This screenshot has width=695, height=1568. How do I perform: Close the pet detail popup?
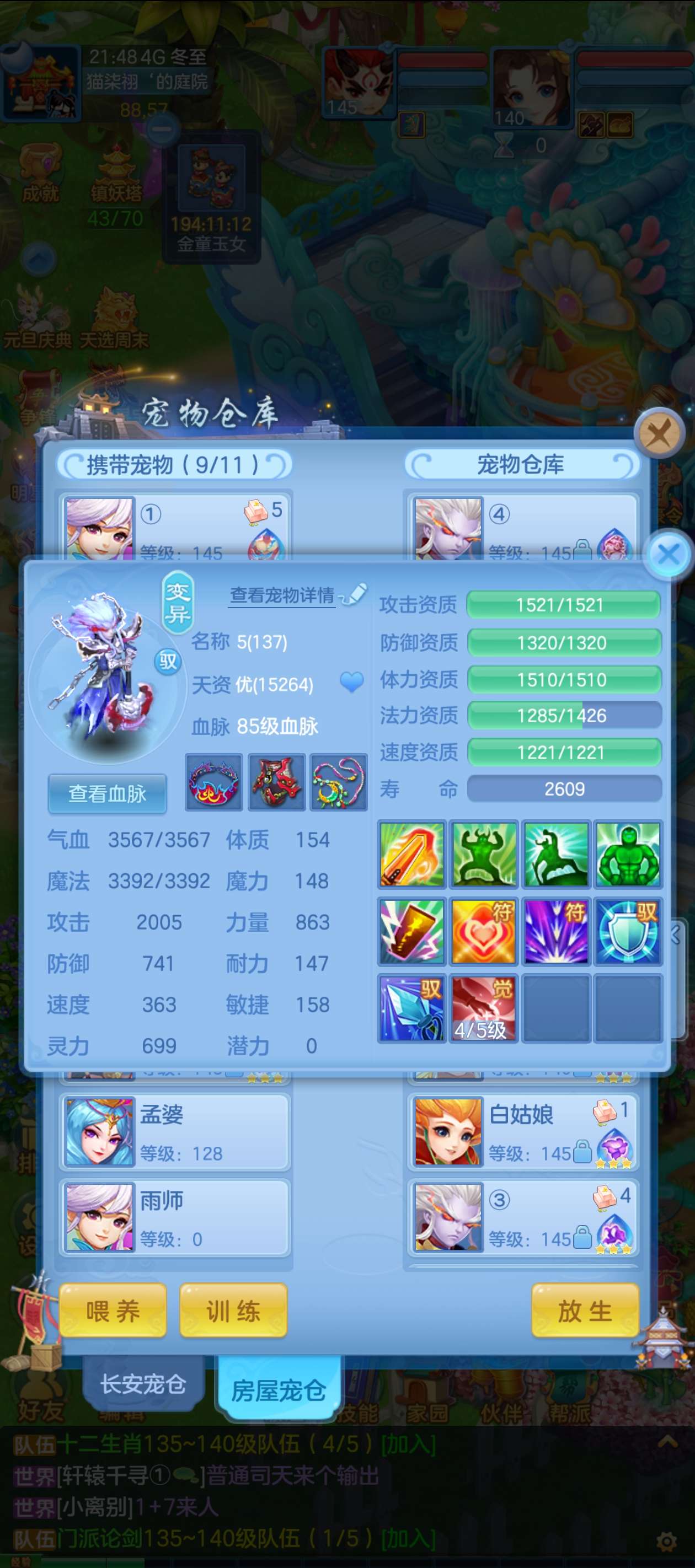668,555
